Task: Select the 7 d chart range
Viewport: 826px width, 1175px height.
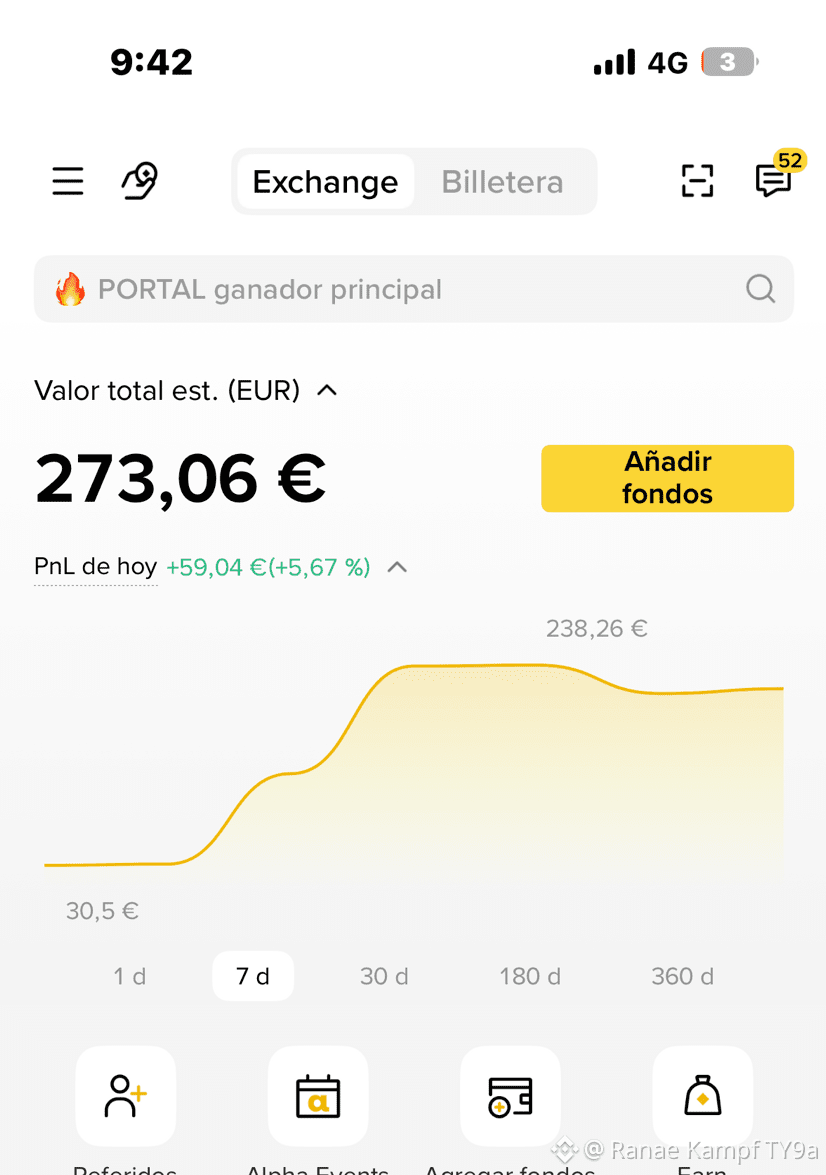Action: tap(253, 976)
